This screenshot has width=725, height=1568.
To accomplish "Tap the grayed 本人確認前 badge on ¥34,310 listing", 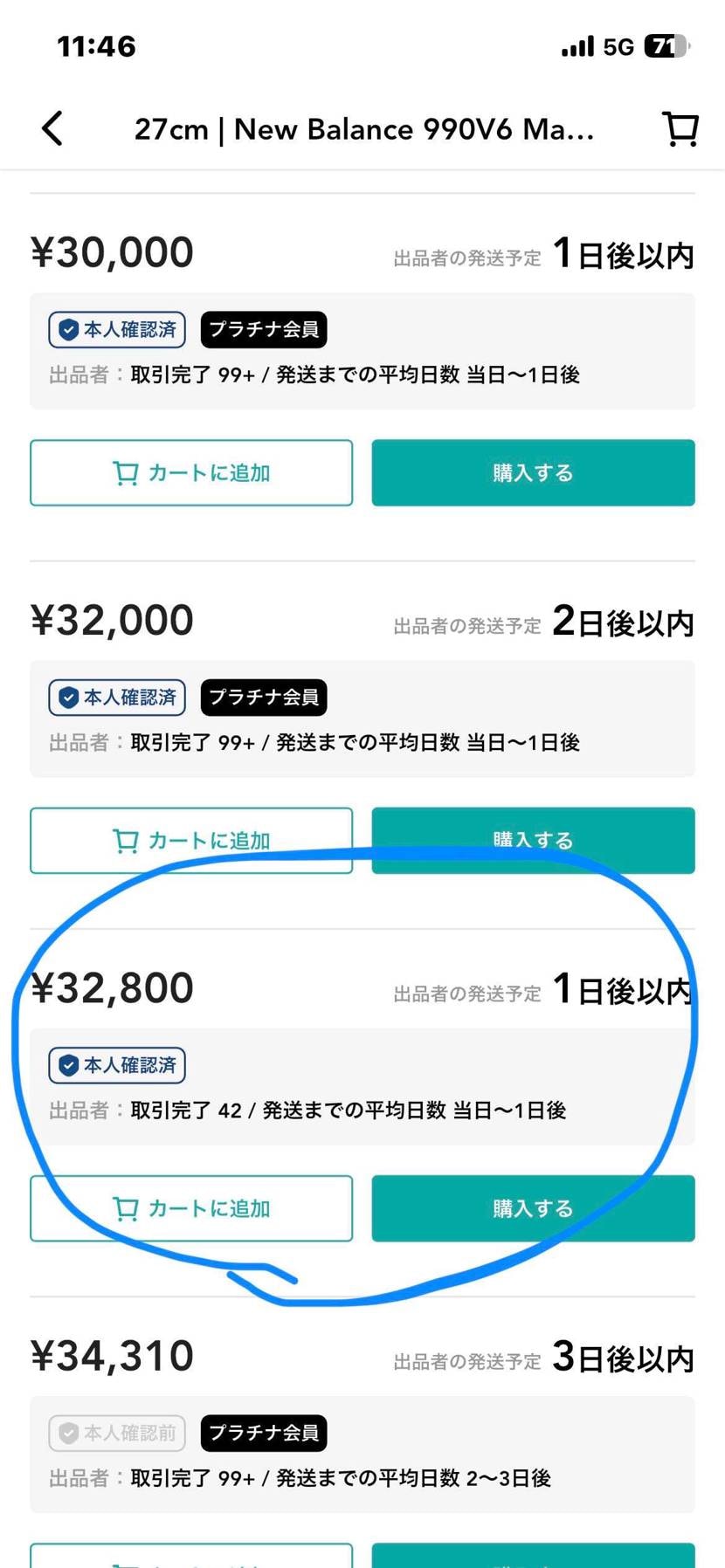I will tap(116, 1433).
